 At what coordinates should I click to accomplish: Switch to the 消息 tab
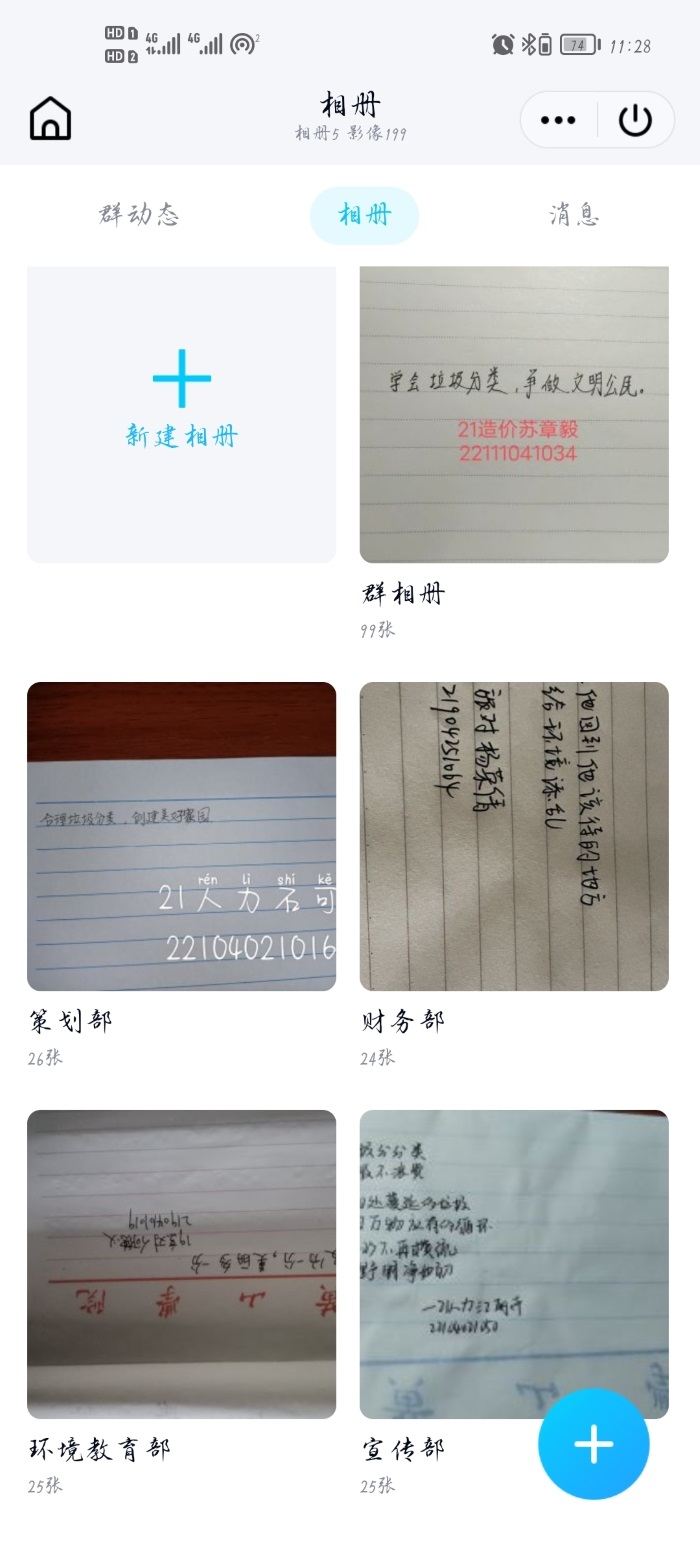[x=574, y=215]
